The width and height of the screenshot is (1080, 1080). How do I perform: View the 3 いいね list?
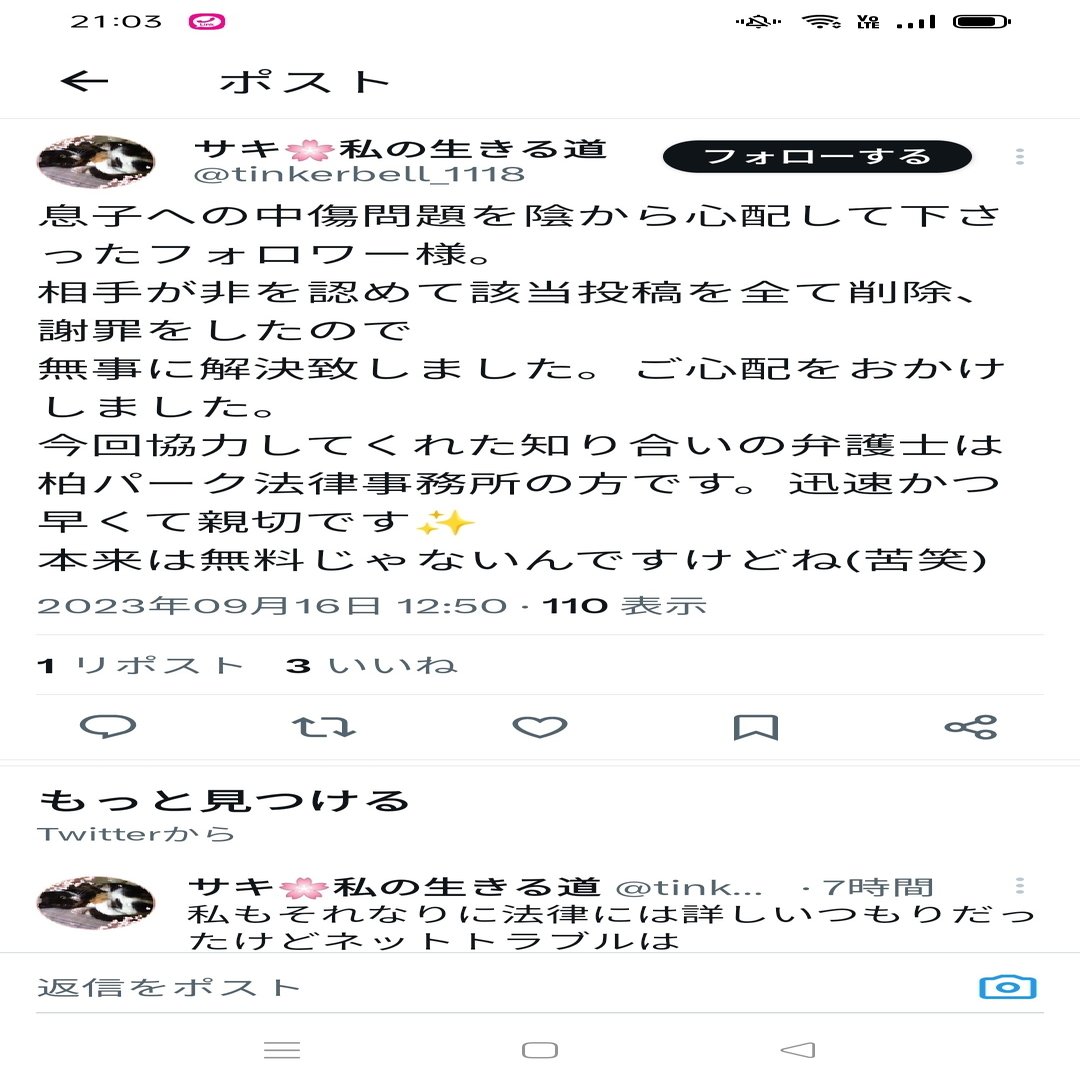click(371, 665)
